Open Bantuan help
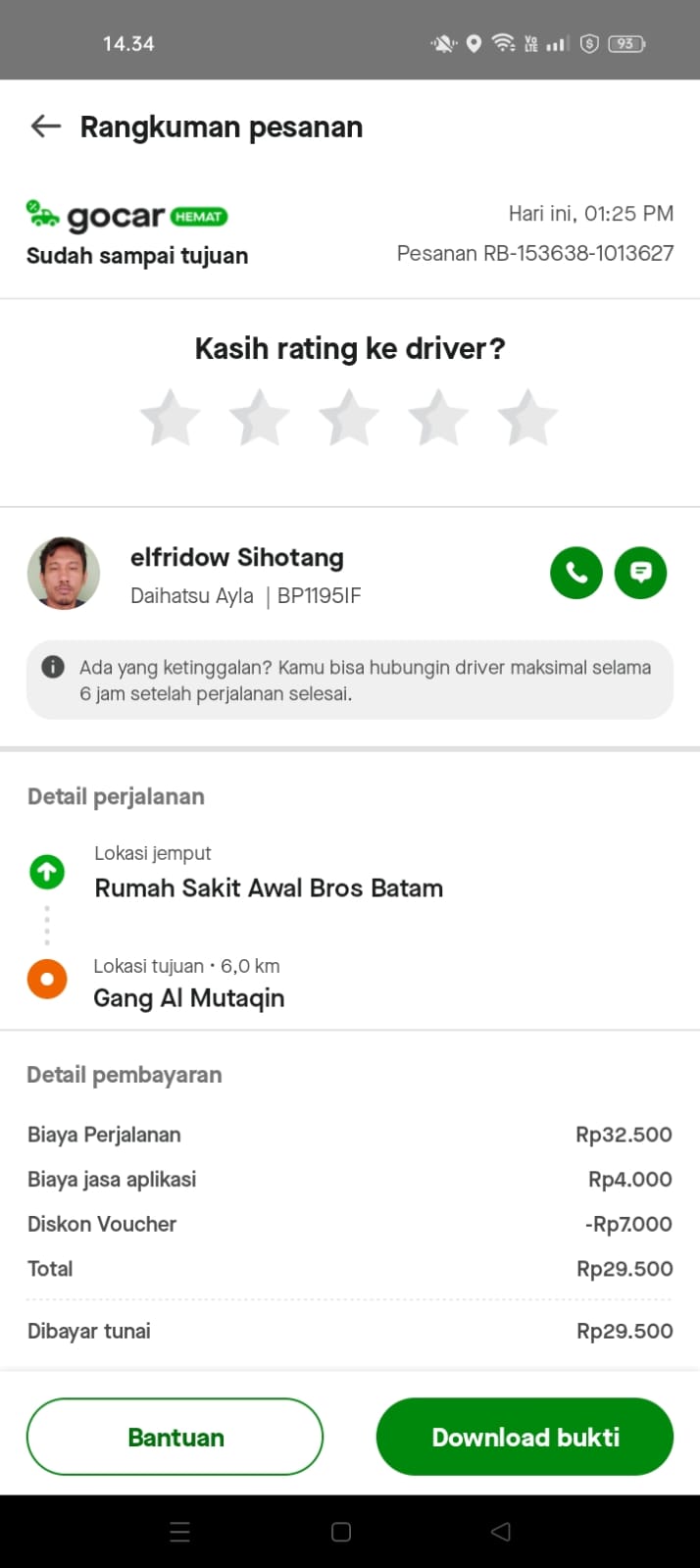Screen dimensions: 700x1568 coord(175,1437)
